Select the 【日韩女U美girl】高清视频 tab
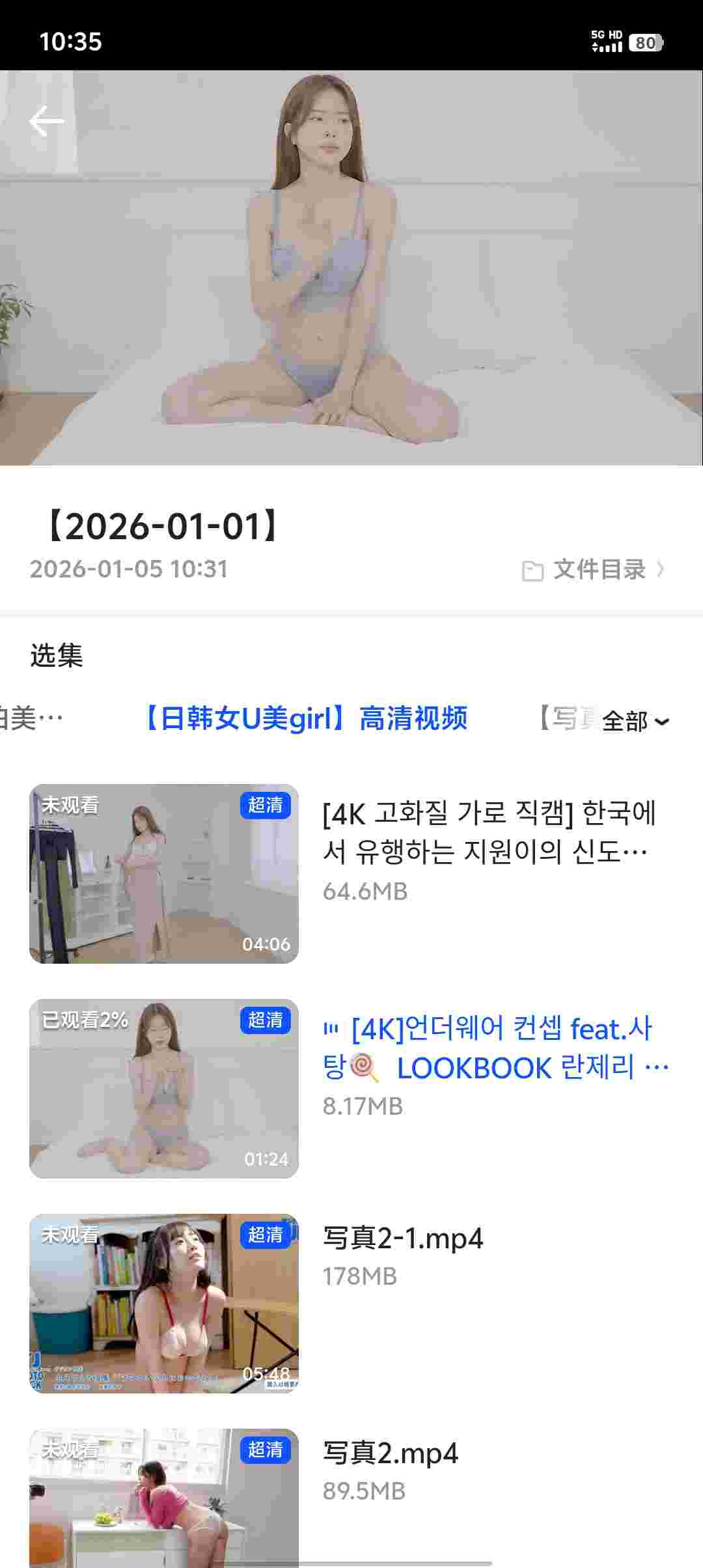Viewport: 703px width, 1568px height. click(x=305, y=719)
